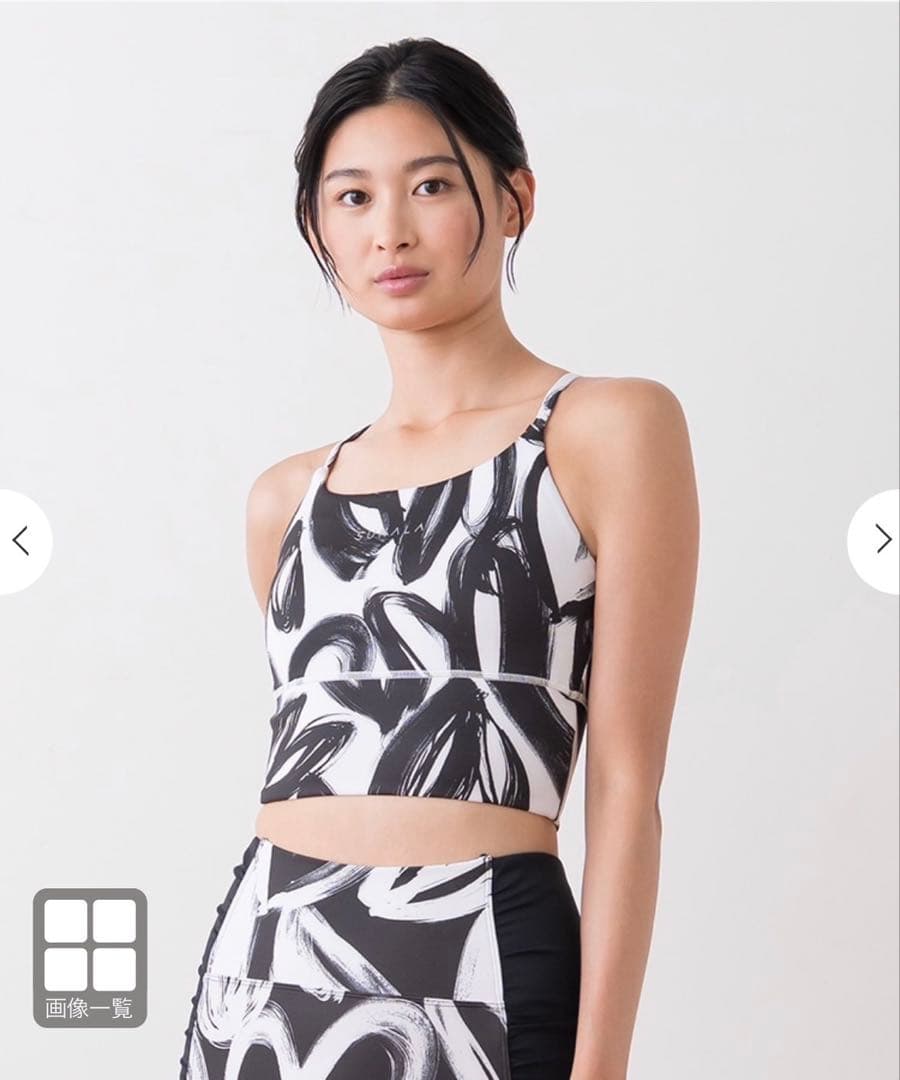Go to the next product image
900x1080 pixels.
click(880, 540)
